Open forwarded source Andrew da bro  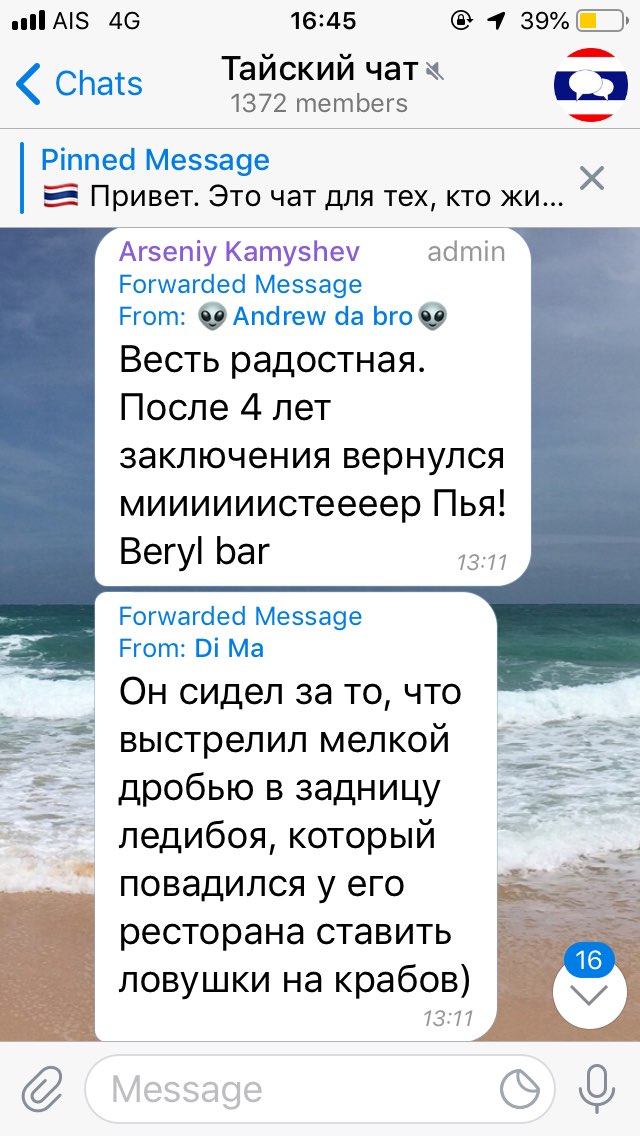(322, 316)
